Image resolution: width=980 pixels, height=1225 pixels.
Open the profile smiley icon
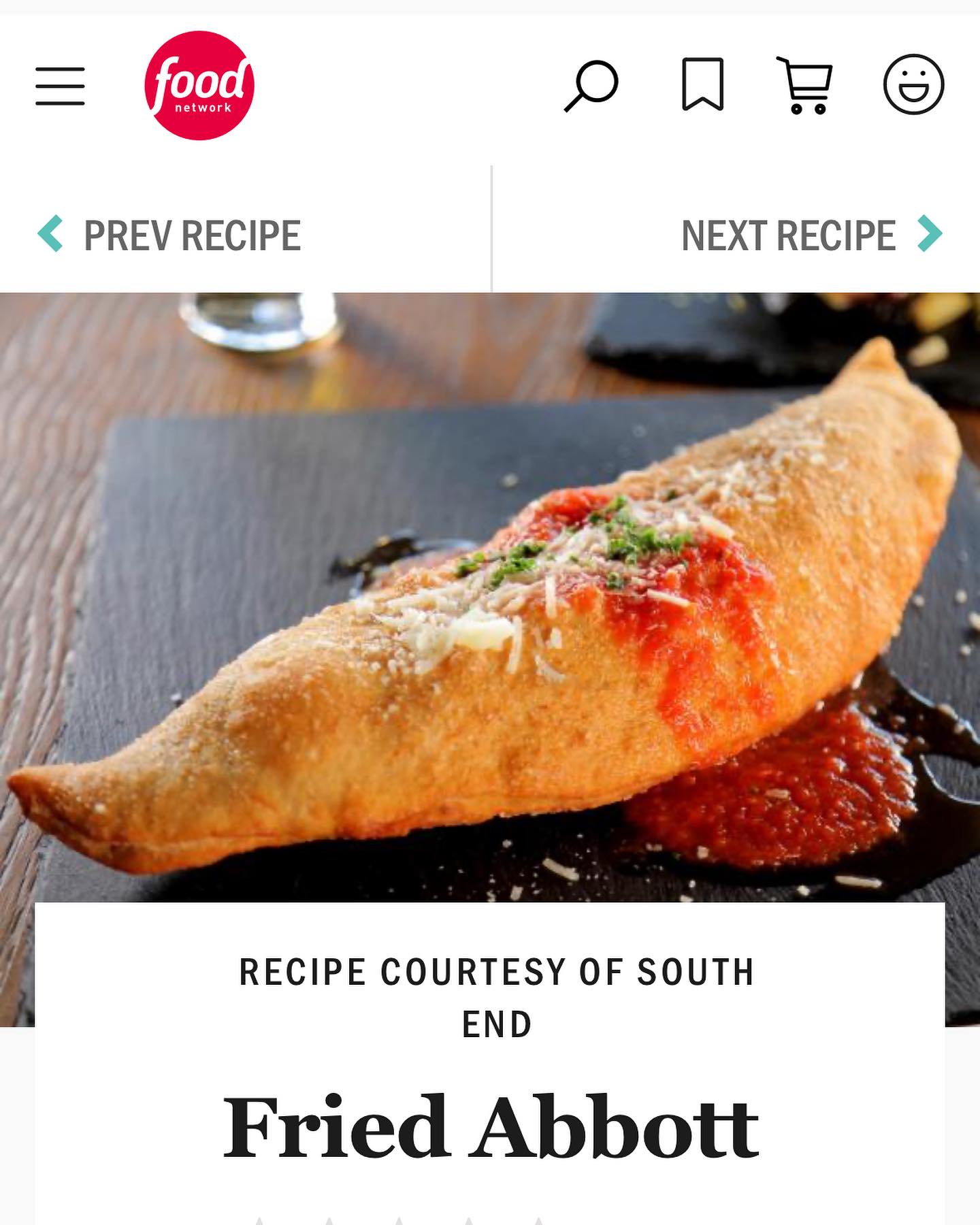(913, 84)
